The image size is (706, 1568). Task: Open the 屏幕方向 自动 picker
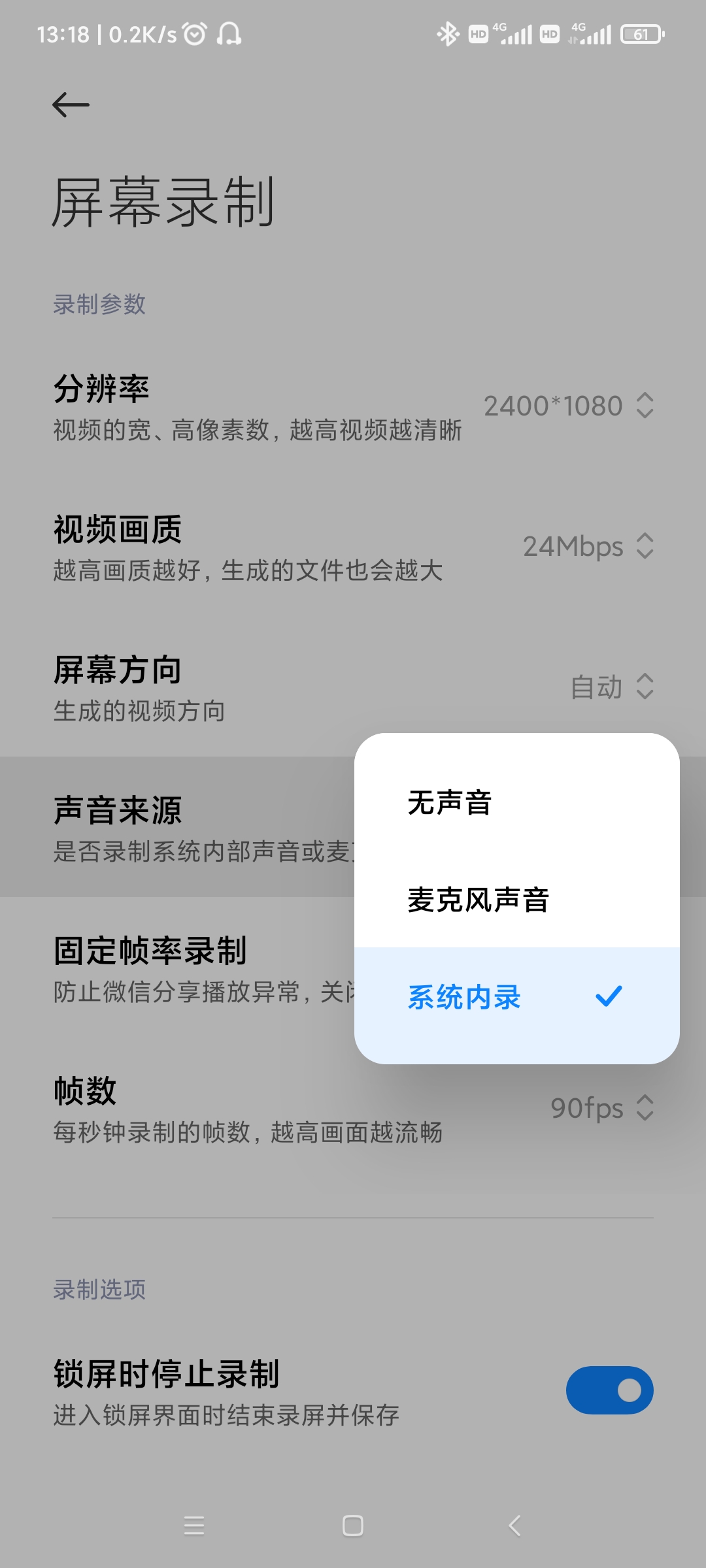tap(611, 687)
